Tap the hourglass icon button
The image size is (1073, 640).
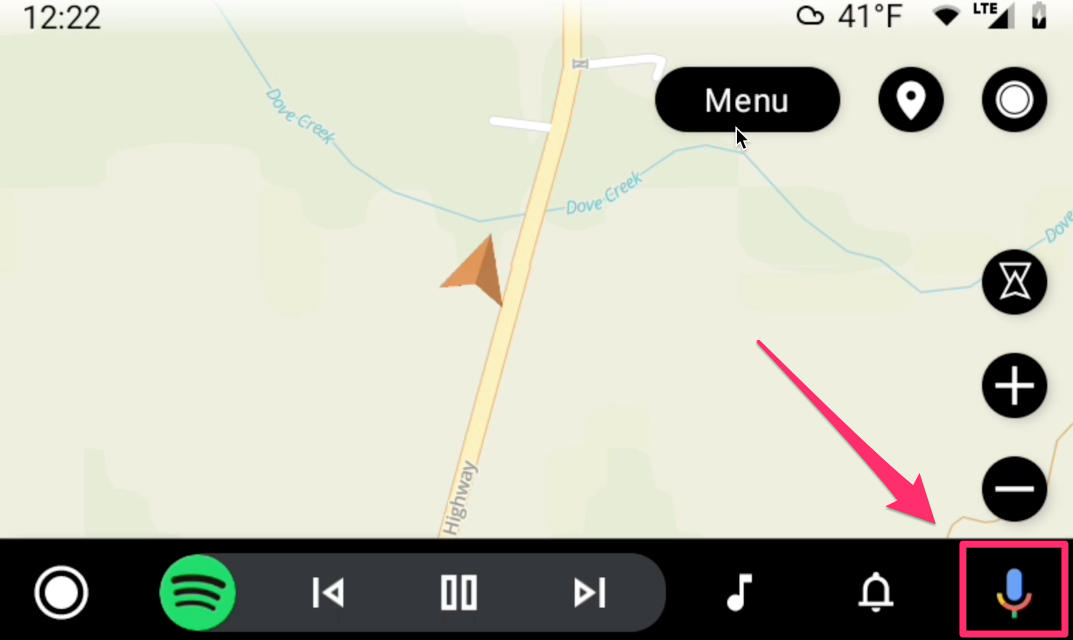point(1014,282)
